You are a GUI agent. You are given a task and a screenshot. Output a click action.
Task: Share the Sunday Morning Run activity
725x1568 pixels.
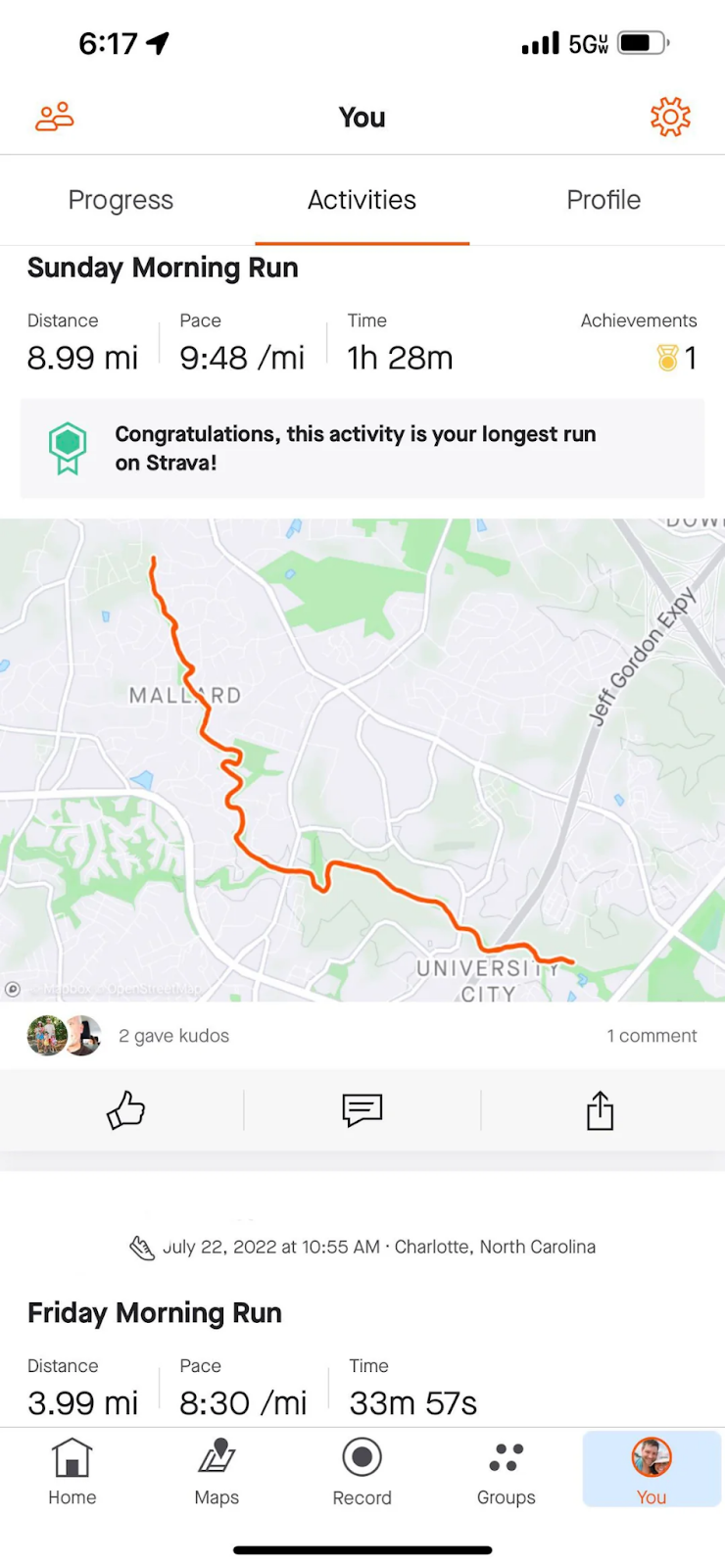point(600,1110)
